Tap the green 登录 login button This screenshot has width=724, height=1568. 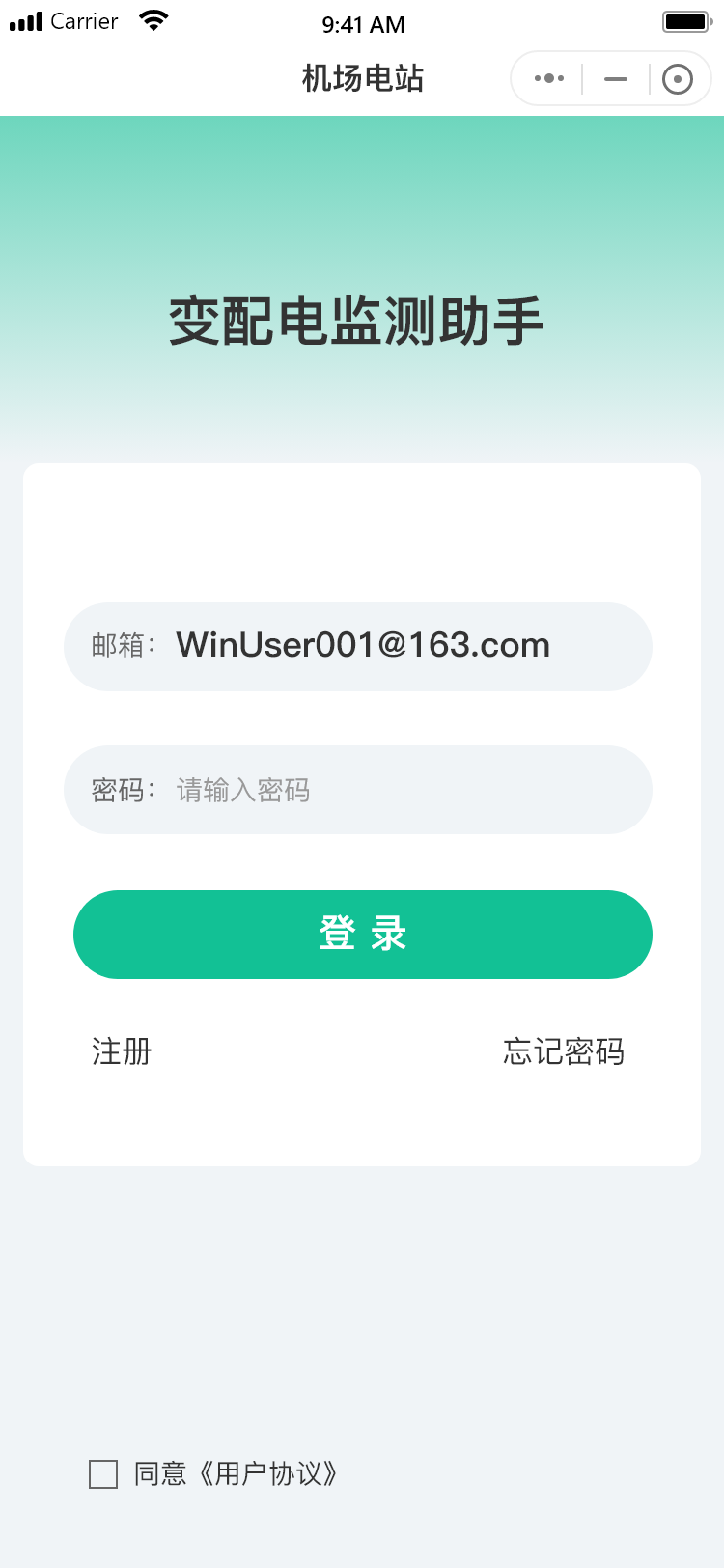click(x=363, y=935)
